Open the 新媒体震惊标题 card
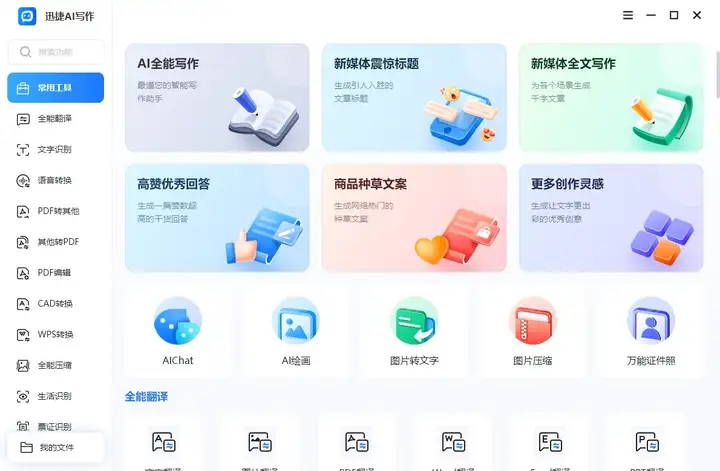 (413, 98)
